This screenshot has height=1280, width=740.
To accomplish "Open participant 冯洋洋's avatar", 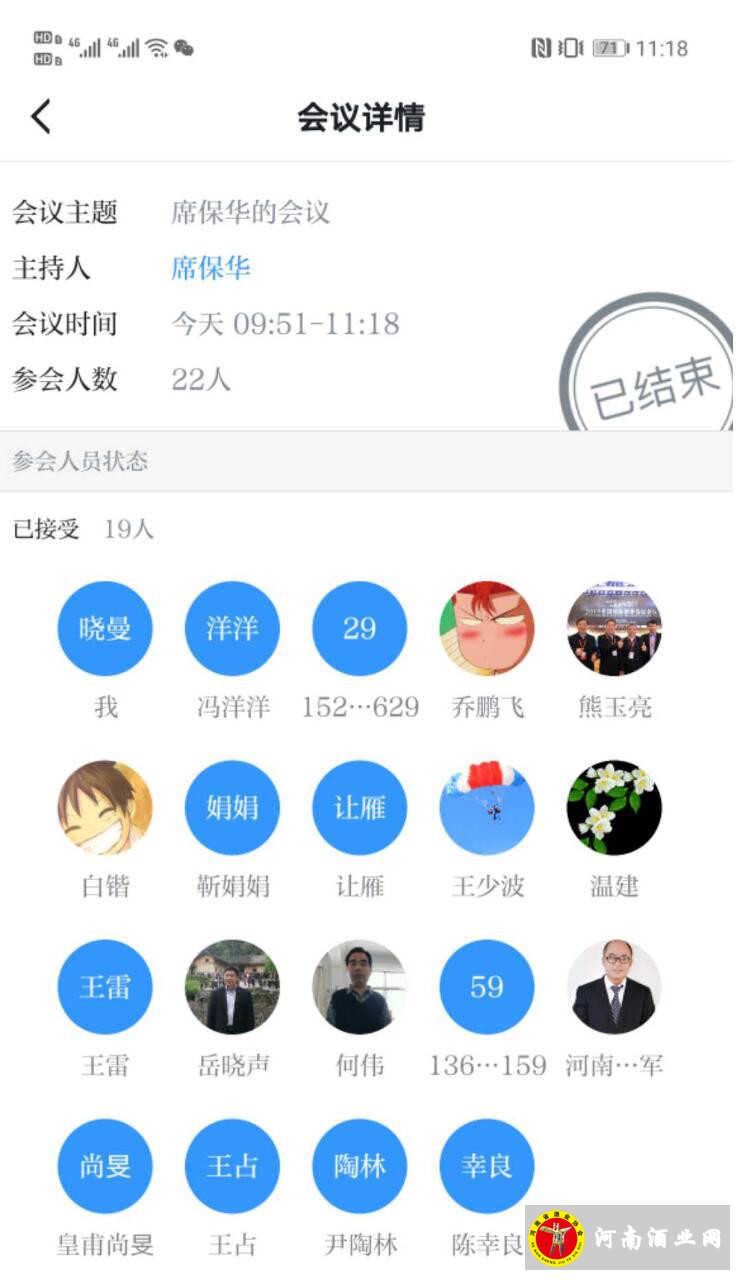I will [232, 628].
